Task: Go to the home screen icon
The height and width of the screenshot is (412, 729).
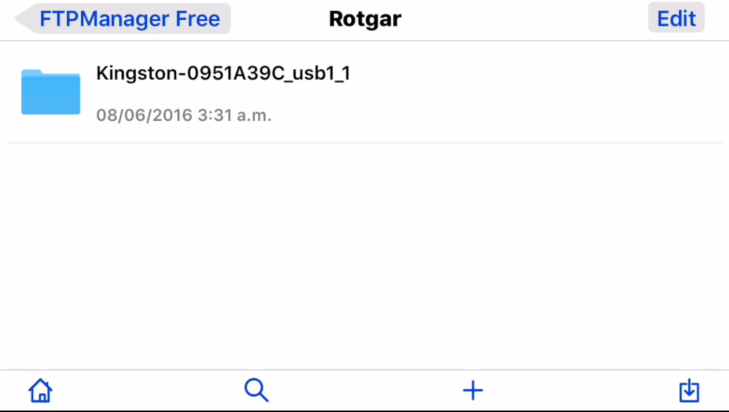Action: click(40, 390)
